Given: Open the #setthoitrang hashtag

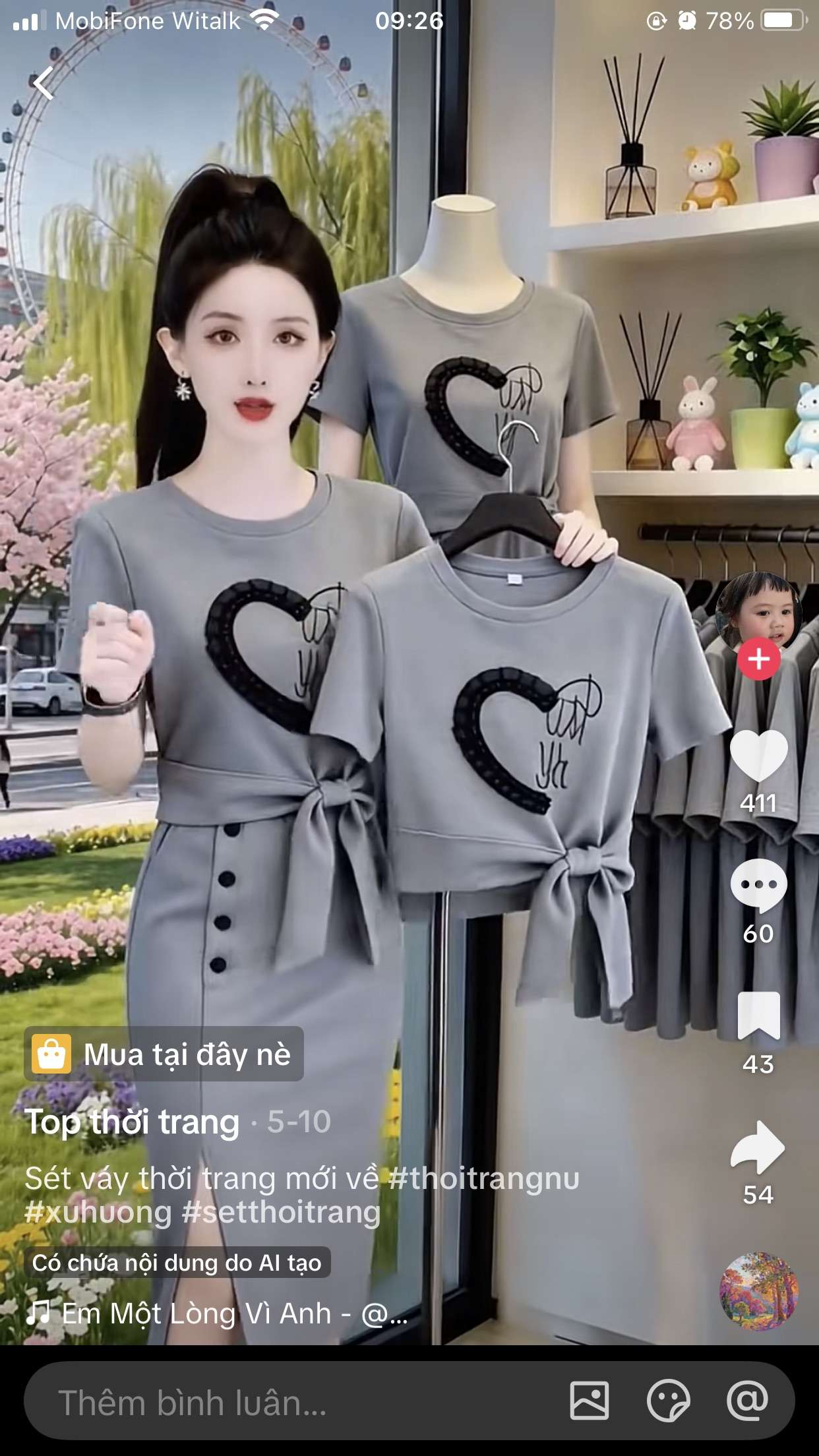Looking at the screenshot, I should tap(281, 1212).
